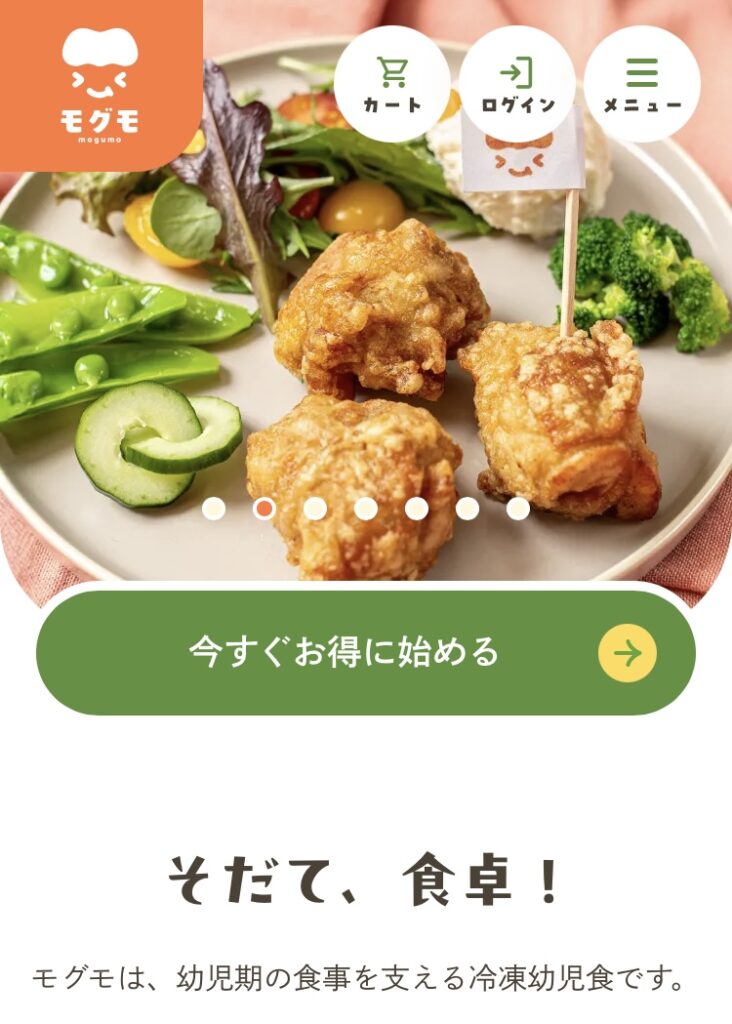
Task: Tap the モグモ logo to go home
Action: click(x=100, y=85)
